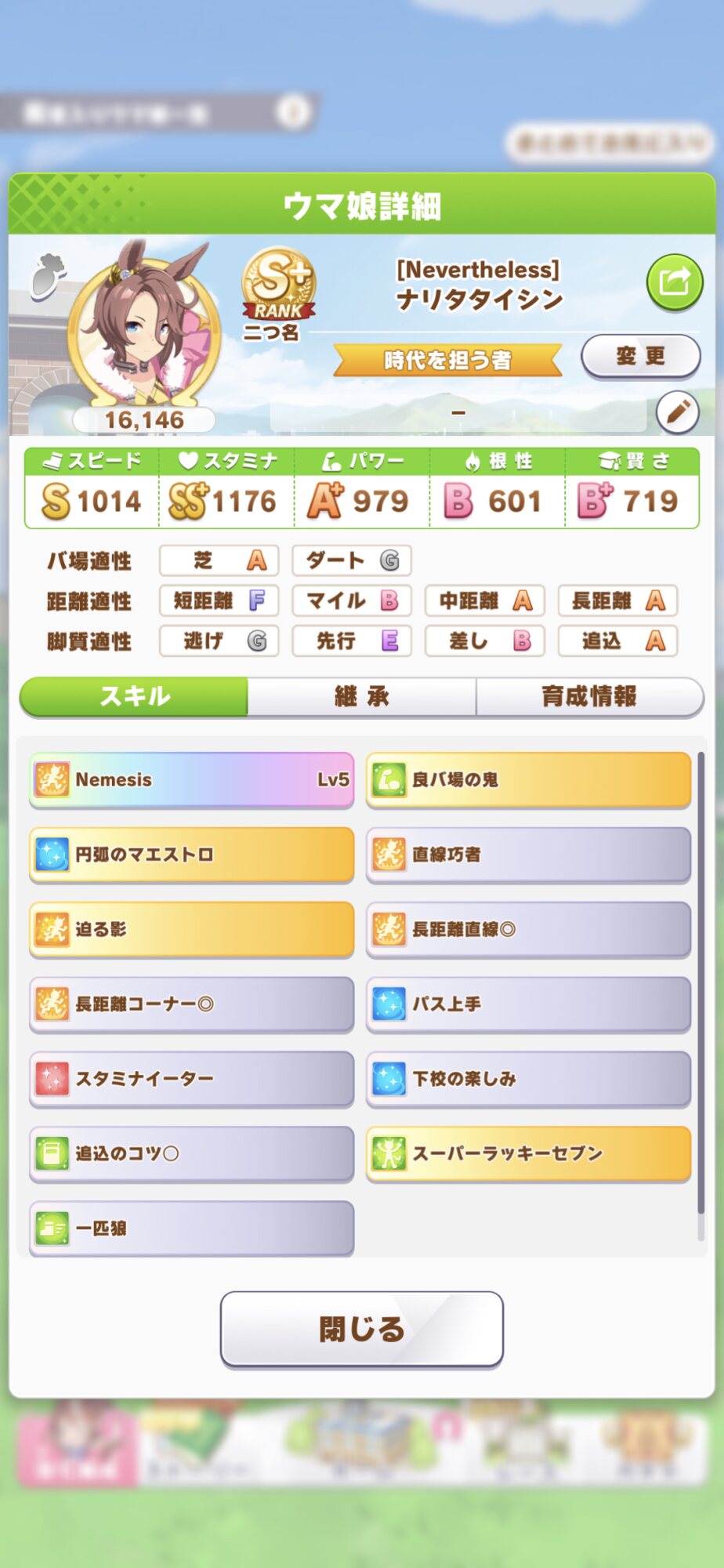Screen dimensions: 724x1568
Task: Tap the green share icon
Action: tap(674, 281)
